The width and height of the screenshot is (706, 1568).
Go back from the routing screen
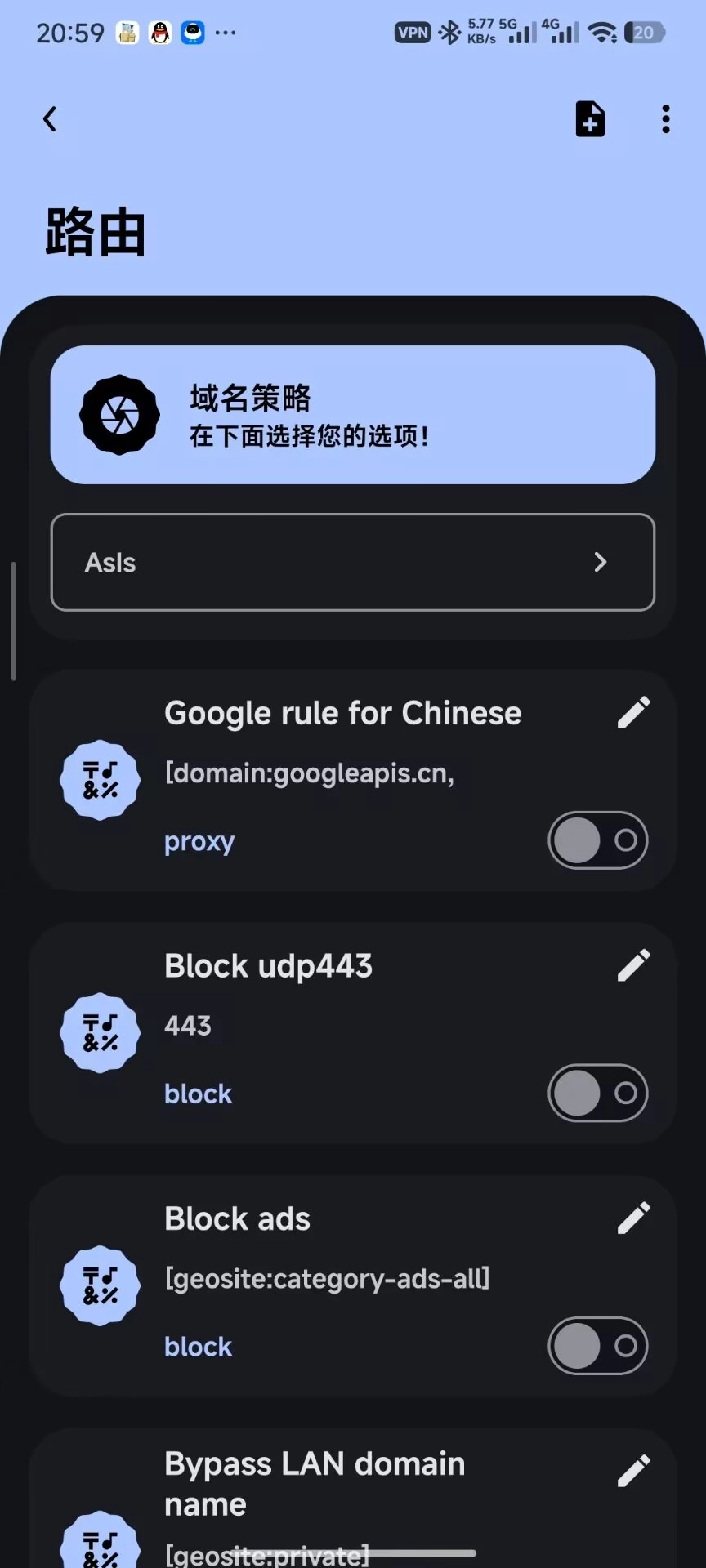[50, 119]
